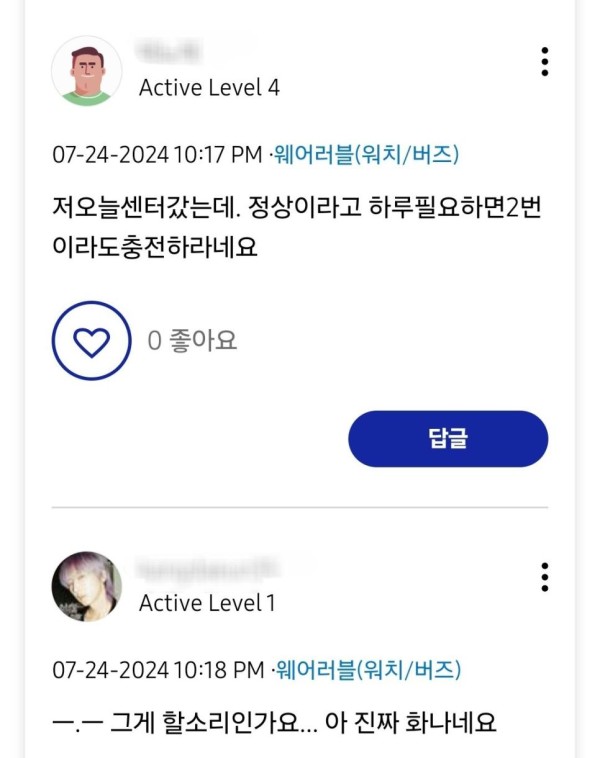View the Active Level 4 commenter's profile avatar

(x=86, y=71)
